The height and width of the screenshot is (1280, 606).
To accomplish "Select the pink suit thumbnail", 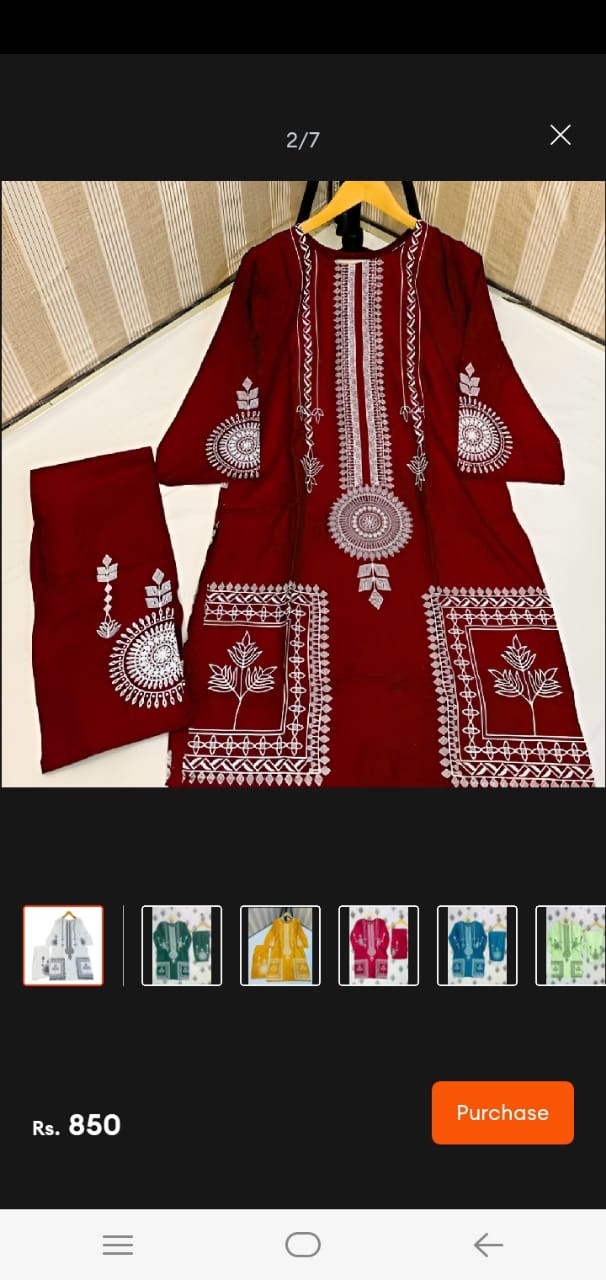I will (378, 945).
